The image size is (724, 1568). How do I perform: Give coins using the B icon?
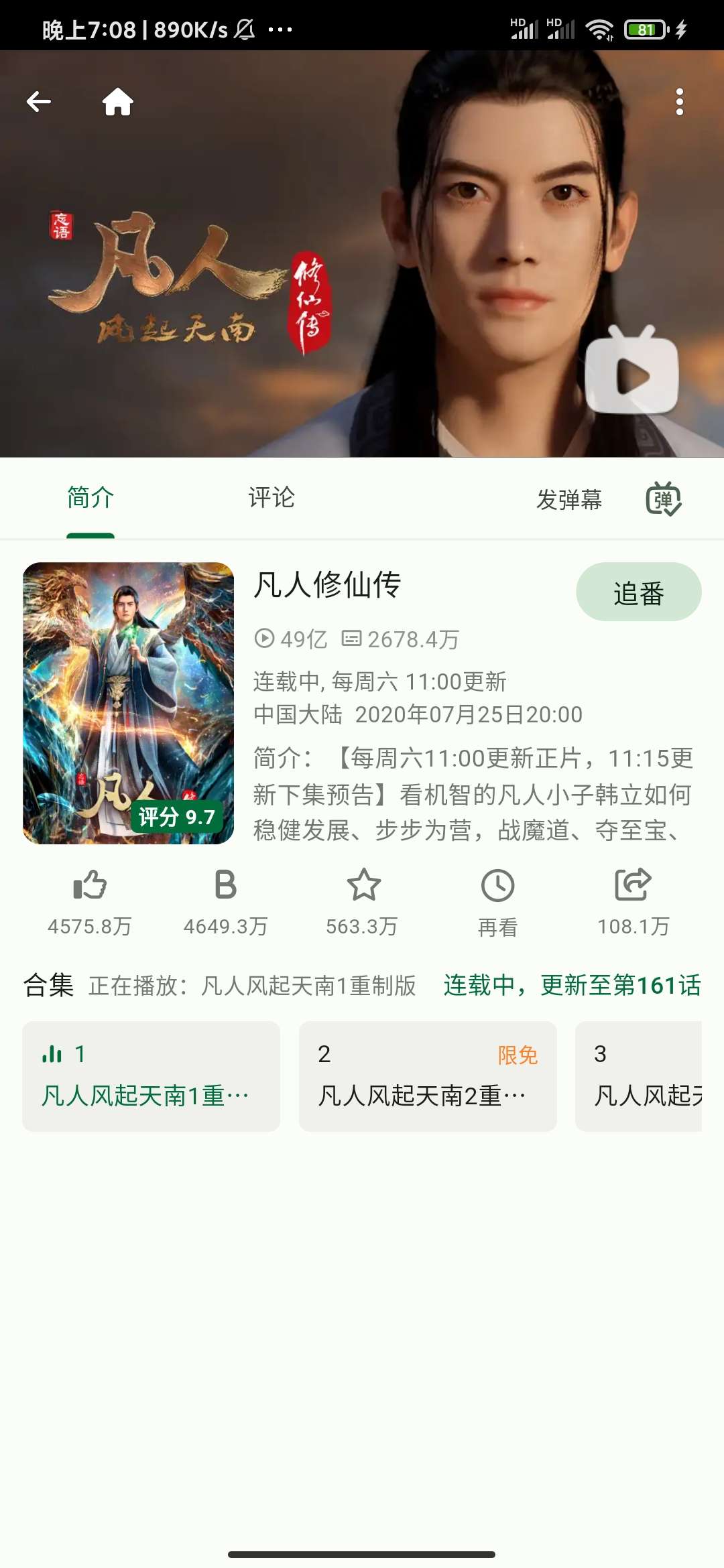point(226,885)
